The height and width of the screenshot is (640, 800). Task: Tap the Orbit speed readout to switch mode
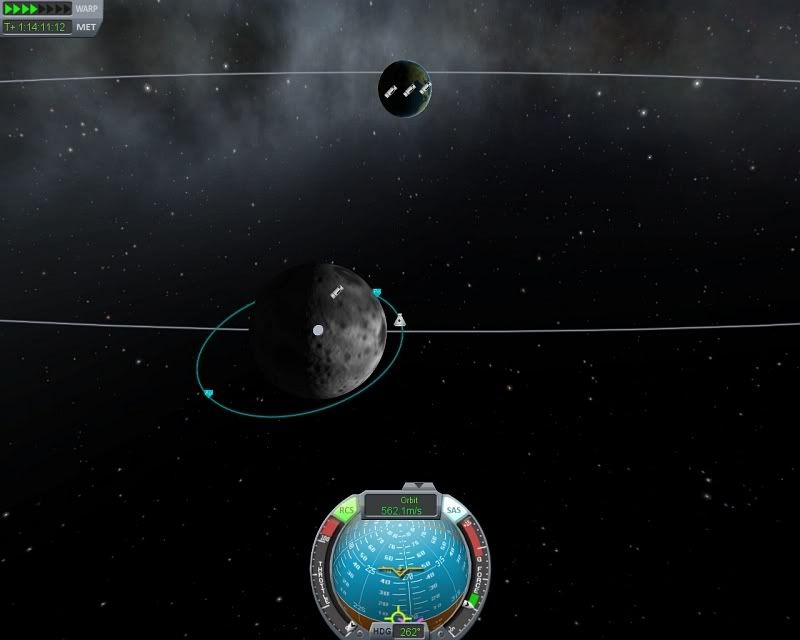[x=400, y=505]
